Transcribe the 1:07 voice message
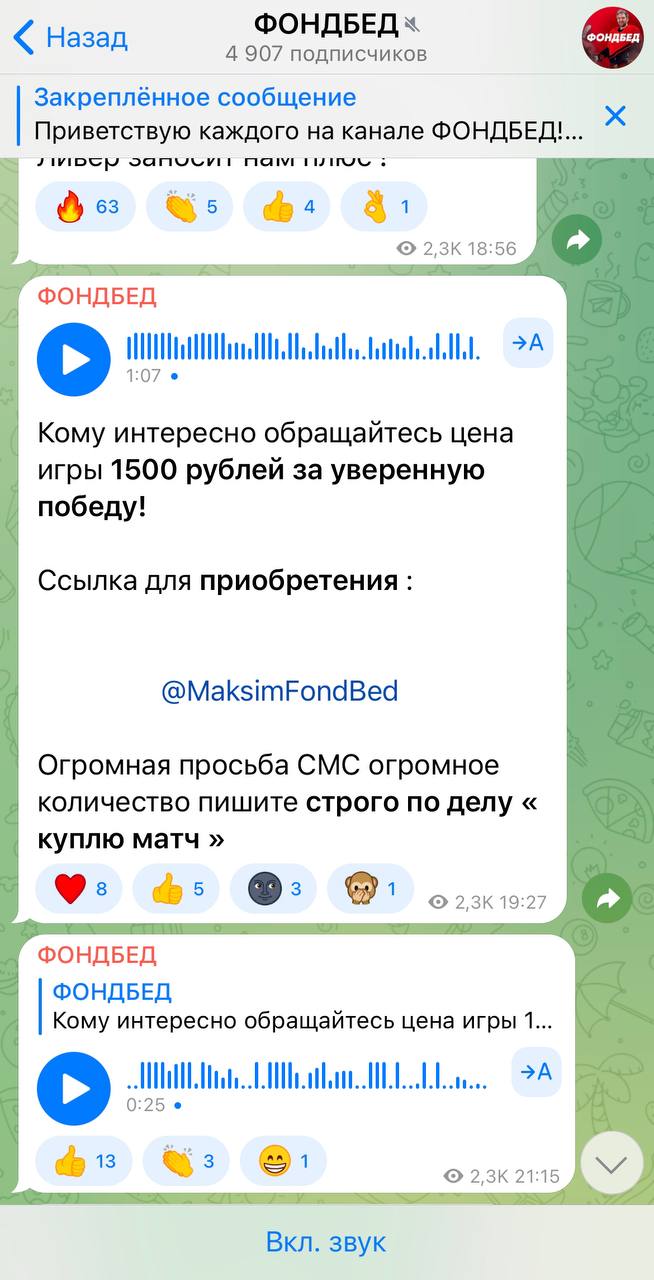This screenshot has height=1280, width=654. tap(527, 342)
